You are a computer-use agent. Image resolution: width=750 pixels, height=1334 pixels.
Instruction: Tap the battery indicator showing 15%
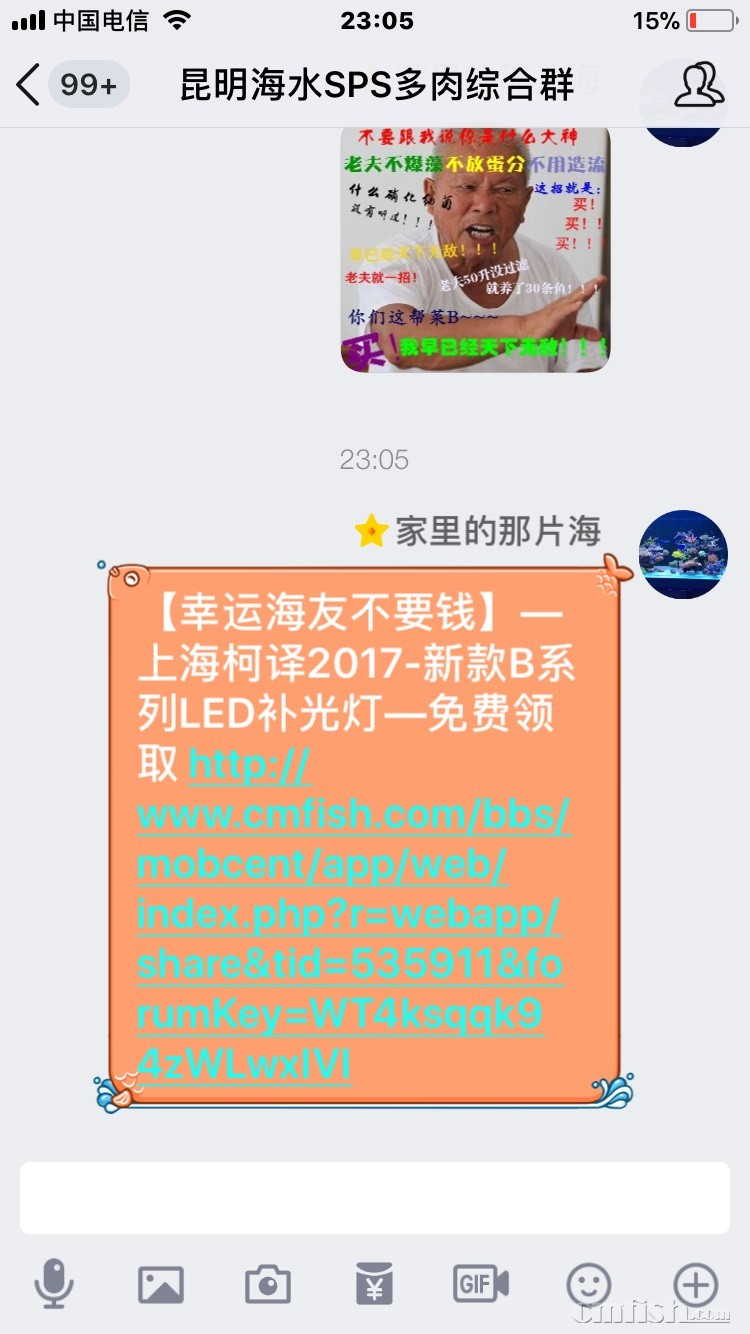pyautogui.click(x=710, y=20)
